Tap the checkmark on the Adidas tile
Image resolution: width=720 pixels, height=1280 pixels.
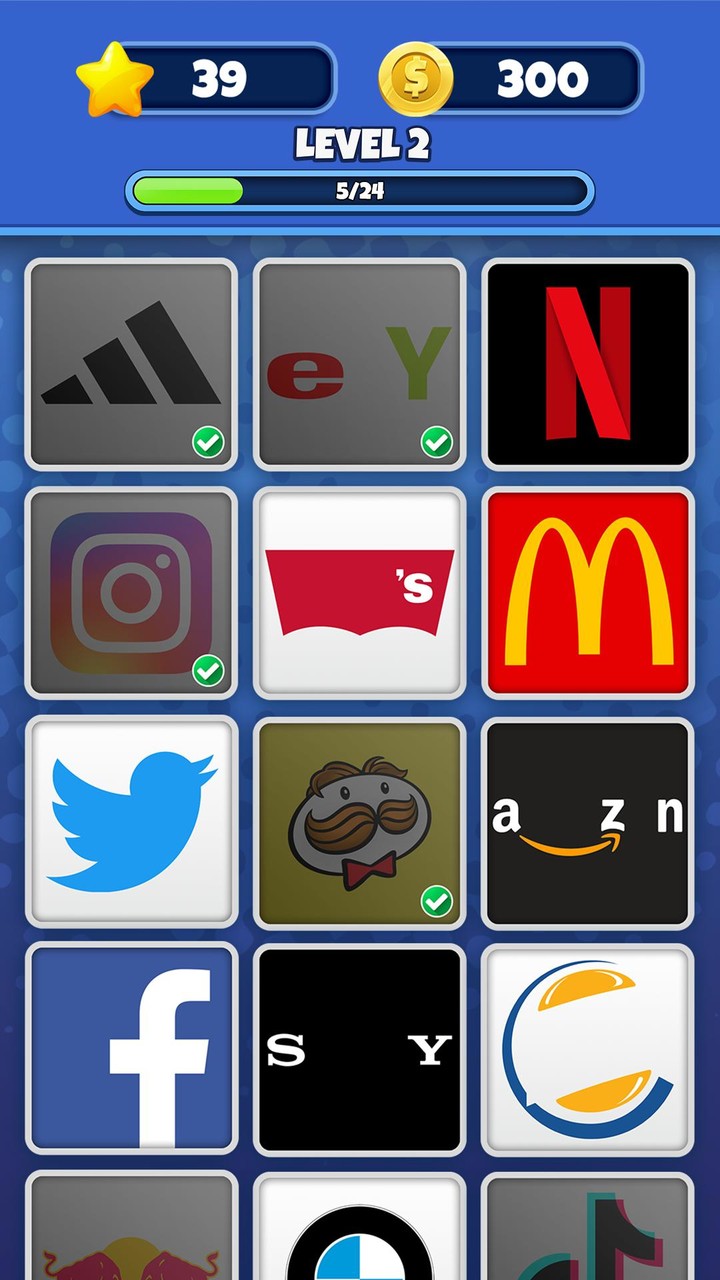point(207,440)
